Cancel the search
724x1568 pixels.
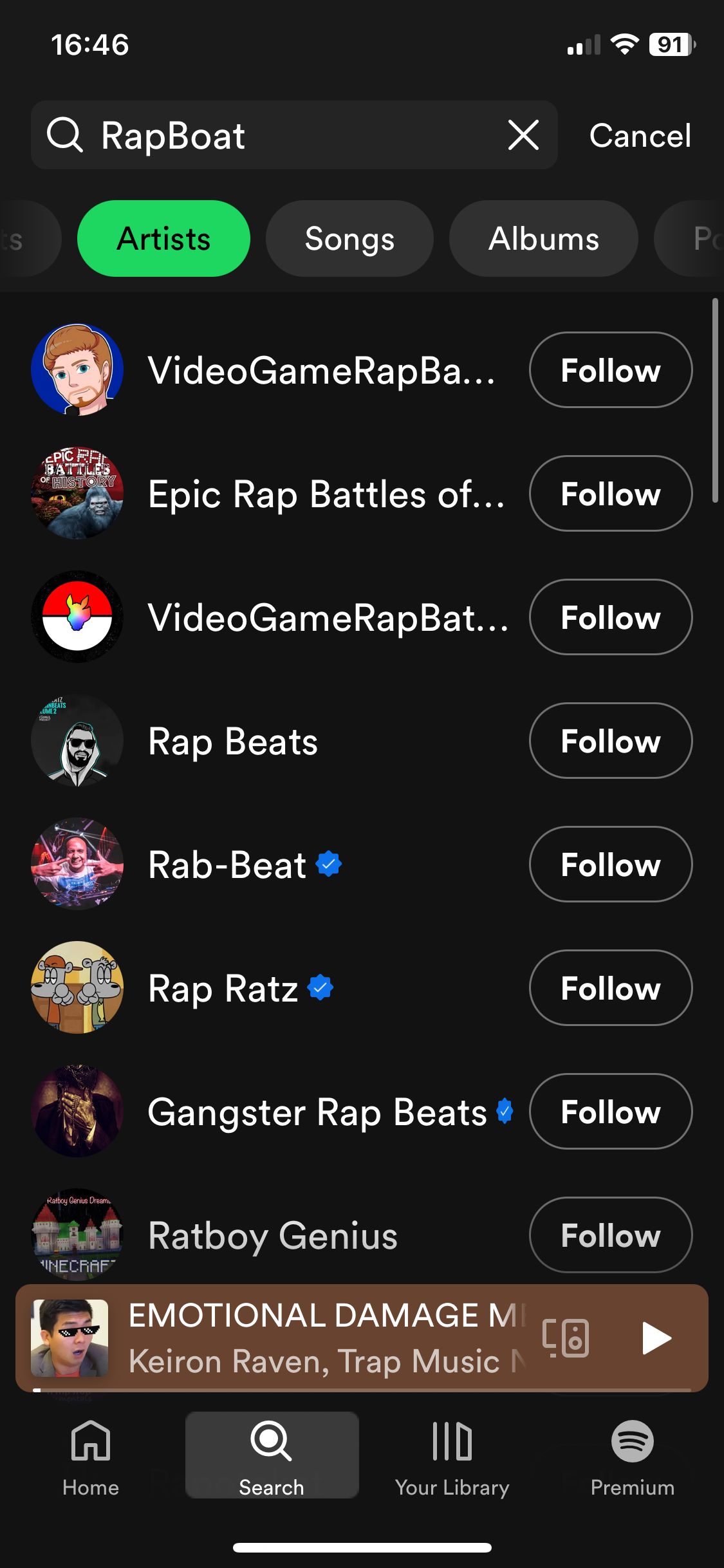pyautogui.click(x=640, y=136)
